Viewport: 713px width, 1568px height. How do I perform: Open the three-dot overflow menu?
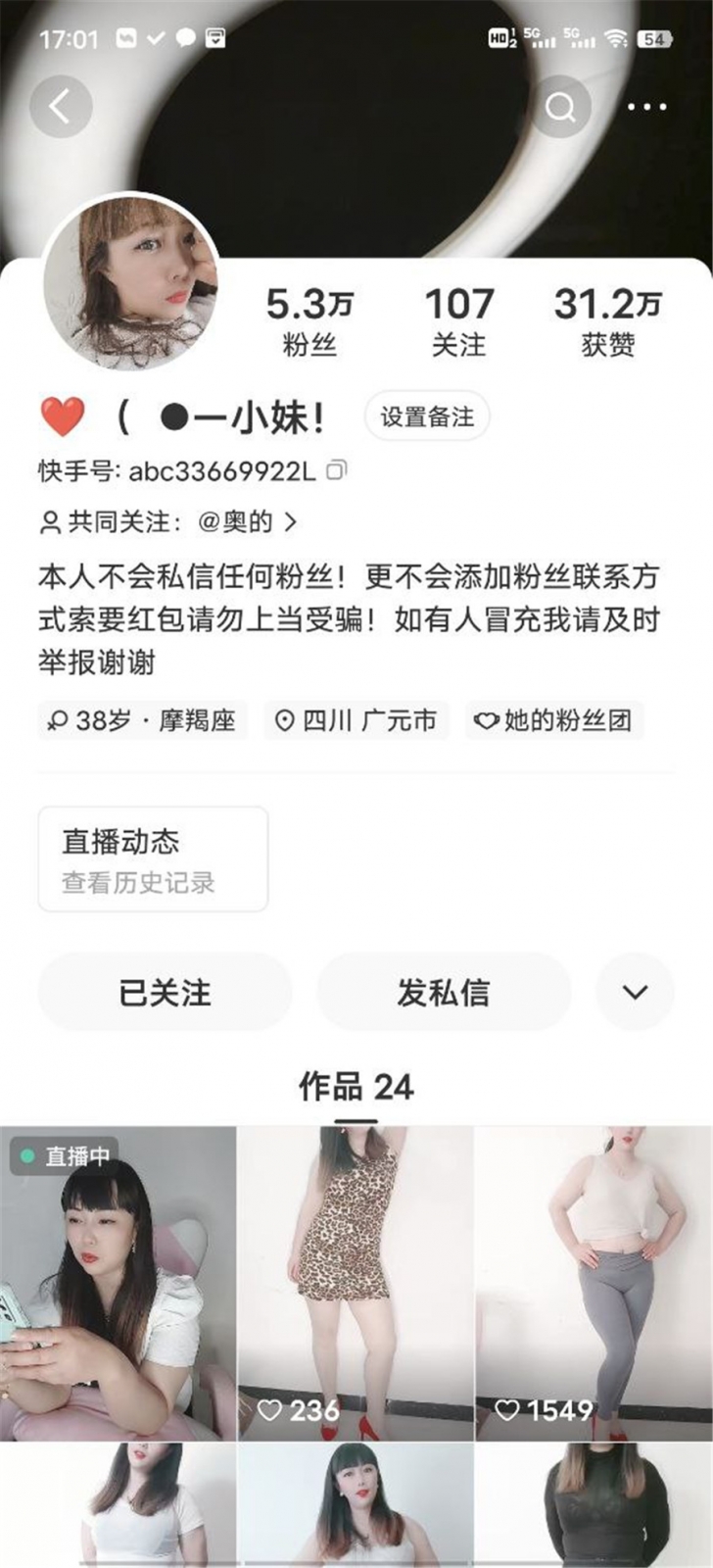coord(646,106)
